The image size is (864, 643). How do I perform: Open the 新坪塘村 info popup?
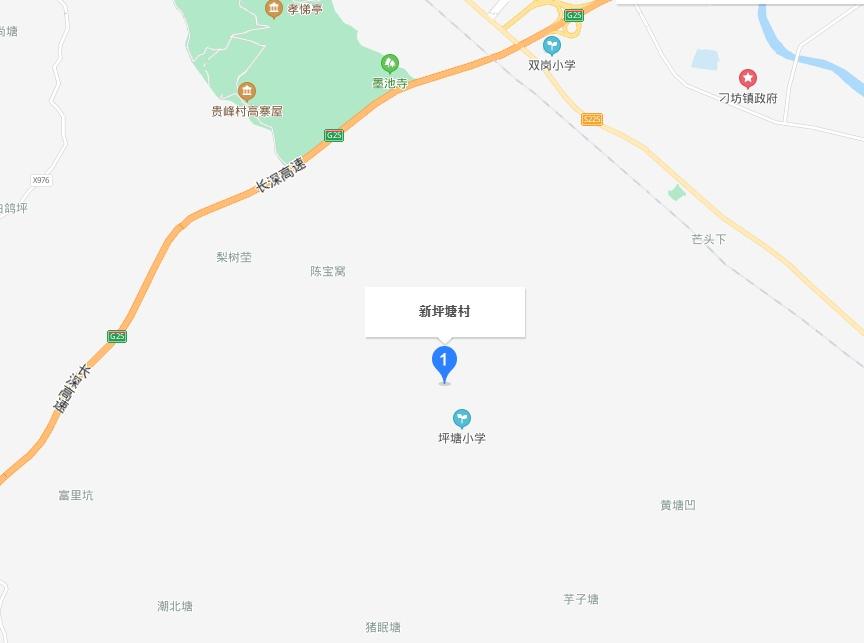(444, 312)
